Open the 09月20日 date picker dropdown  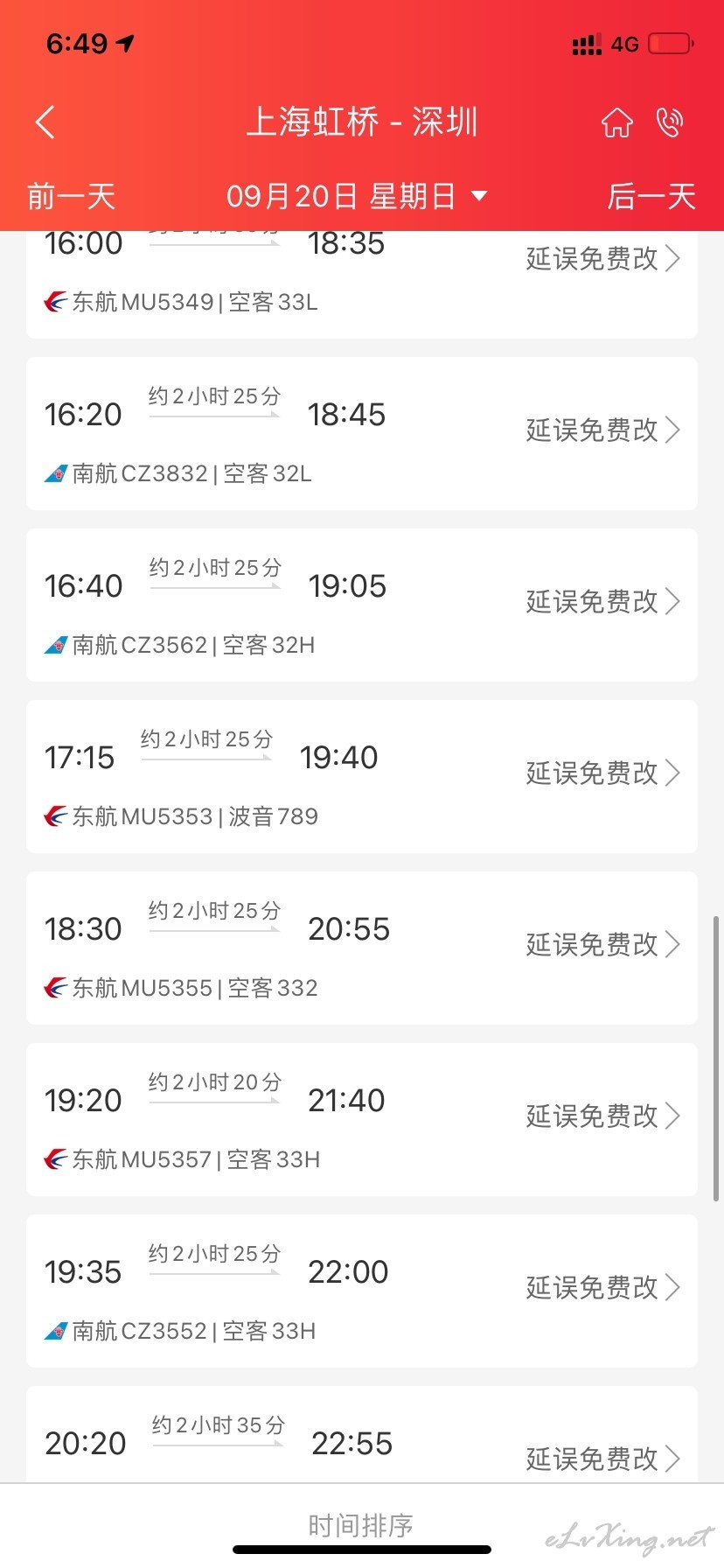(357, 196)
